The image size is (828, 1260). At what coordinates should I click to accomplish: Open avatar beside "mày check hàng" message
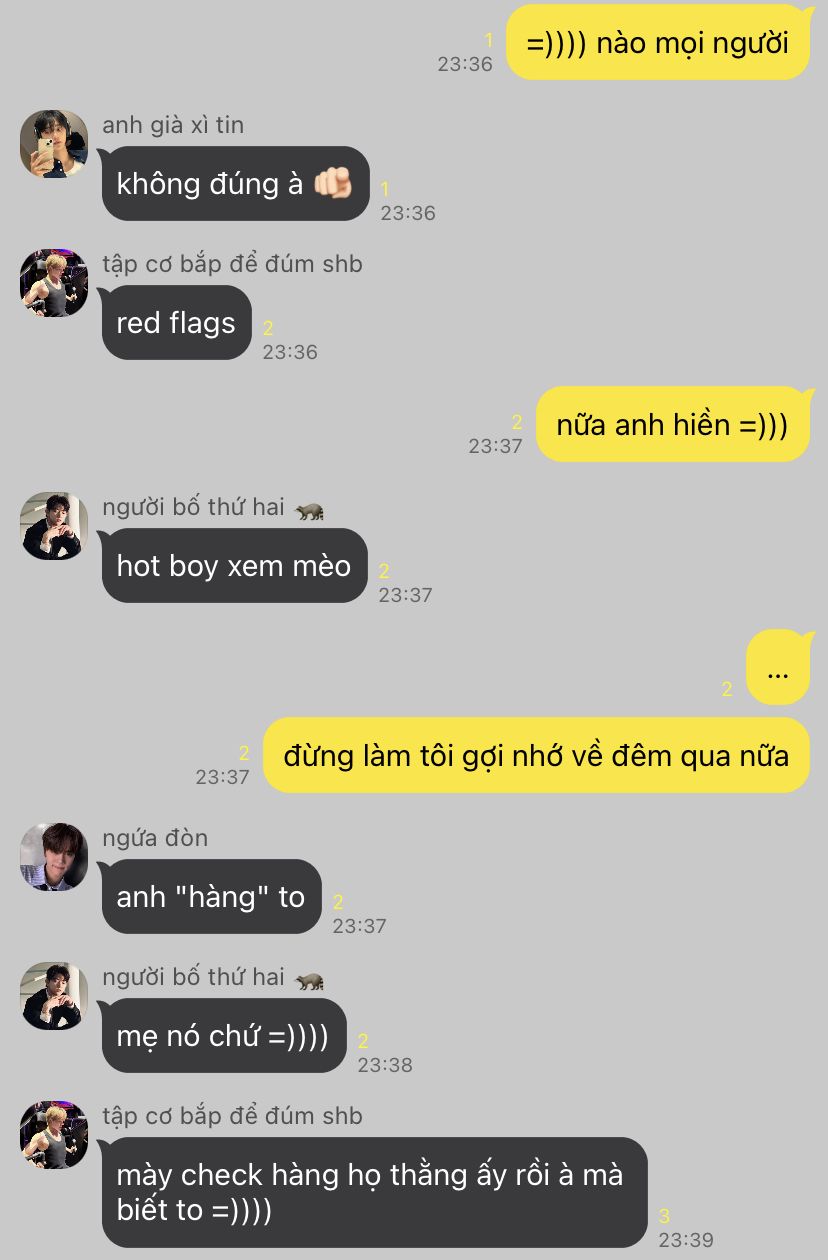54,1135
